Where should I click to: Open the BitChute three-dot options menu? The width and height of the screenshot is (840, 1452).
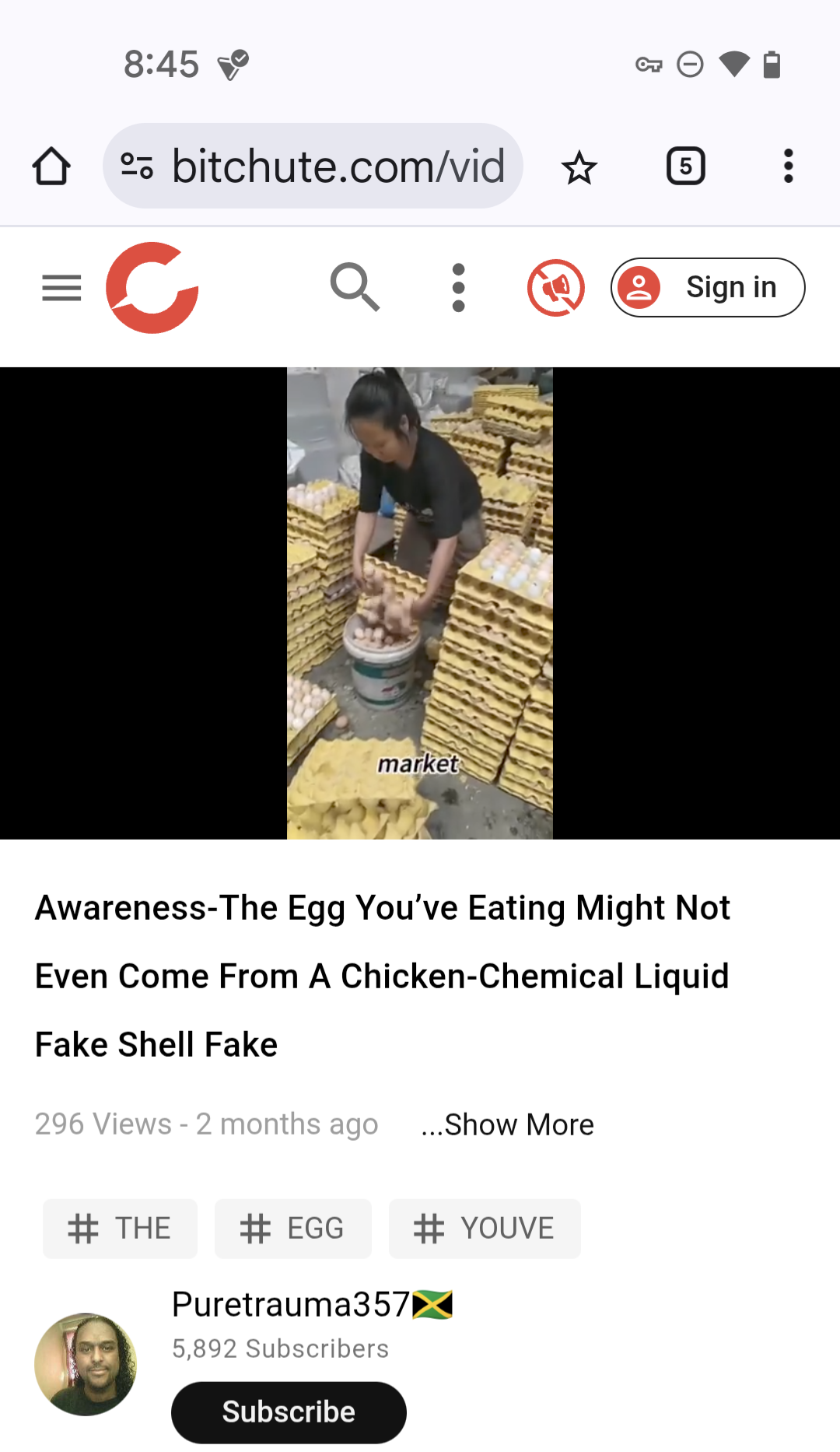(459, 288)
